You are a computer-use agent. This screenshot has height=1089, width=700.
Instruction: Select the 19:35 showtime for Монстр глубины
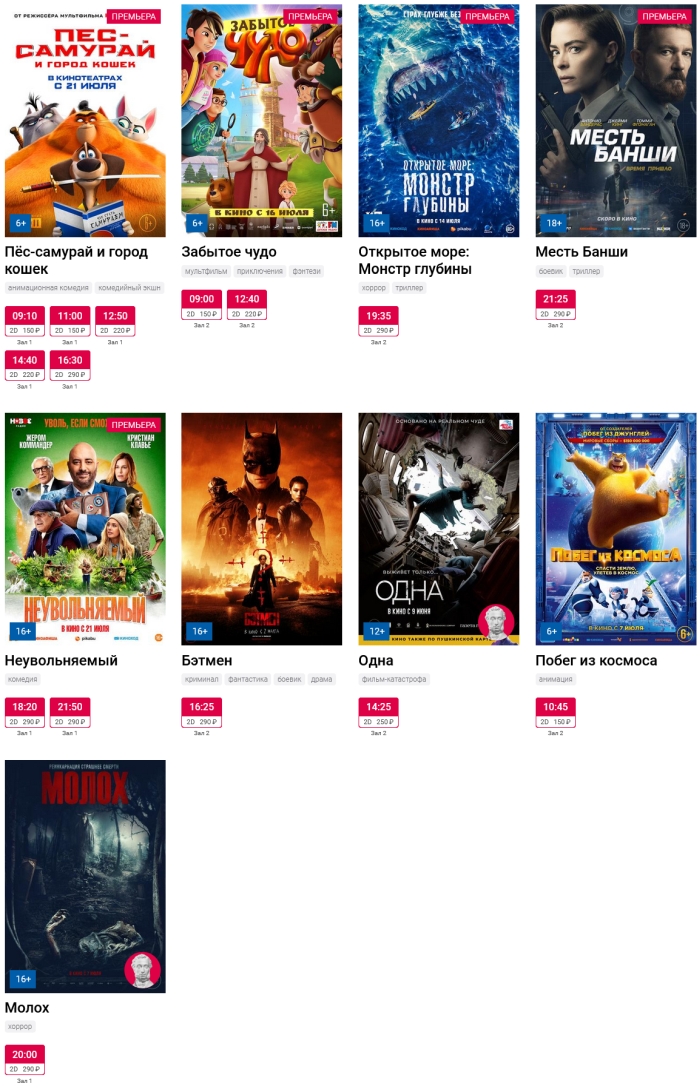click(379, 321)
